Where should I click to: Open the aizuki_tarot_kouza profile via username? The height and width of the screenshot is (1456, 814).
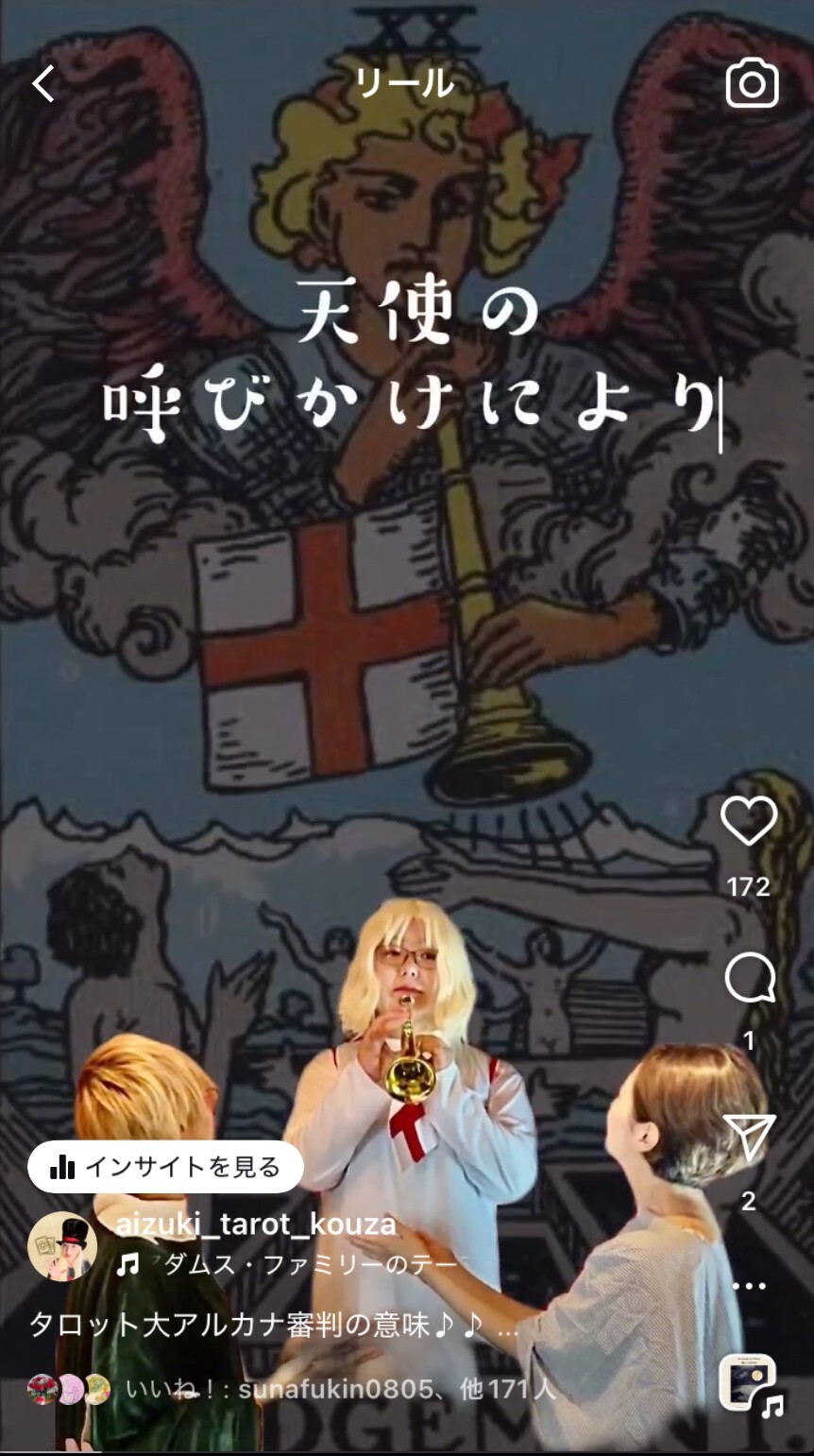coord(255,1225)
